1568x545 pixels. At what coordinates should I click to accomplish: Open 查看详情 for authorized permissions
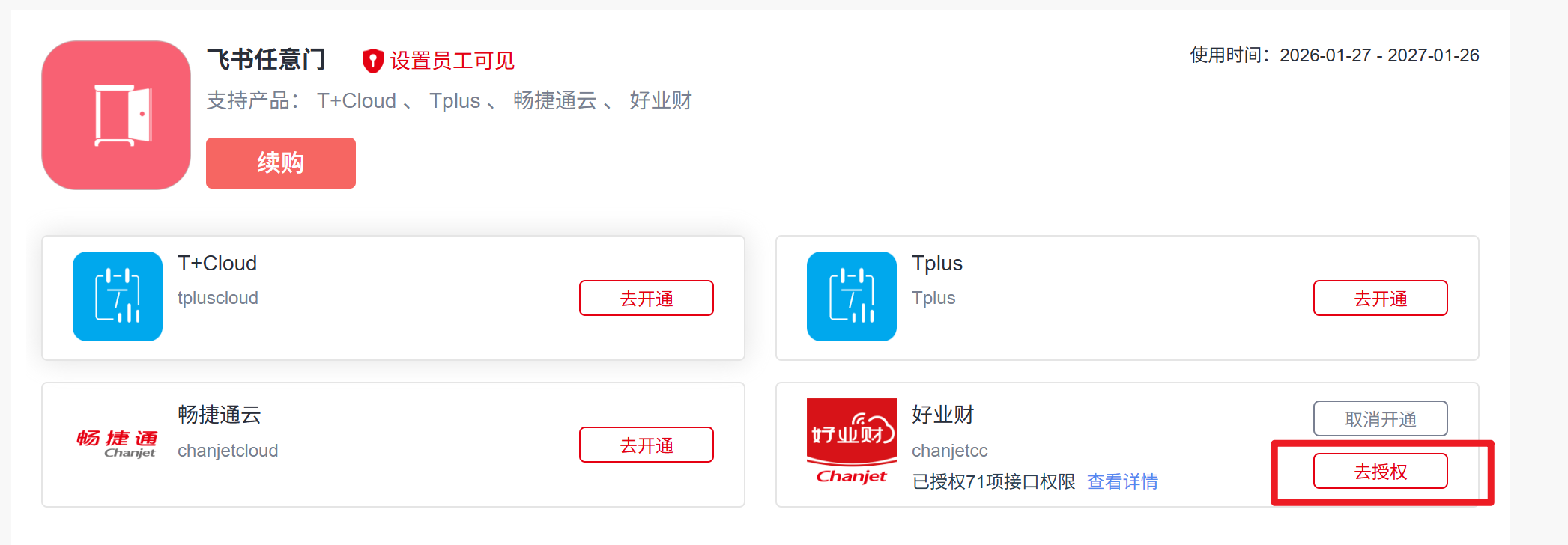[x=1122, y=481]
